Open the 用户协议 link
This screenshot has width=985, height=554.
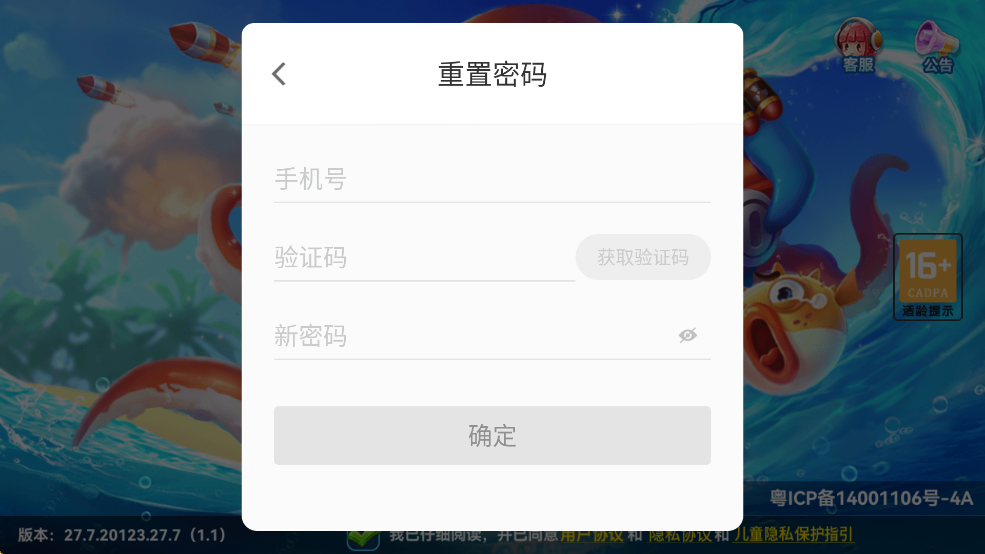tap(591, 536)
